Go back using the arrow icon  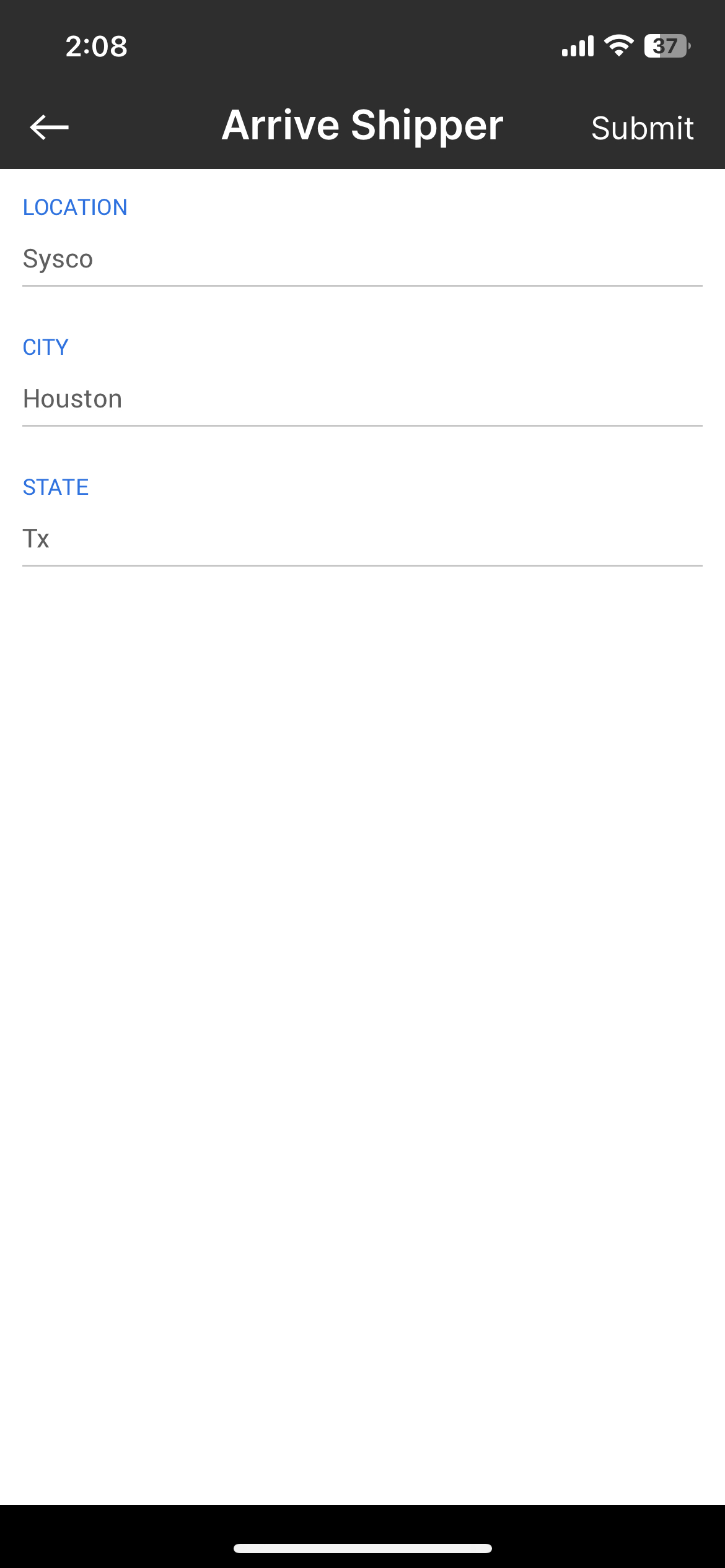tap(49, 127)
